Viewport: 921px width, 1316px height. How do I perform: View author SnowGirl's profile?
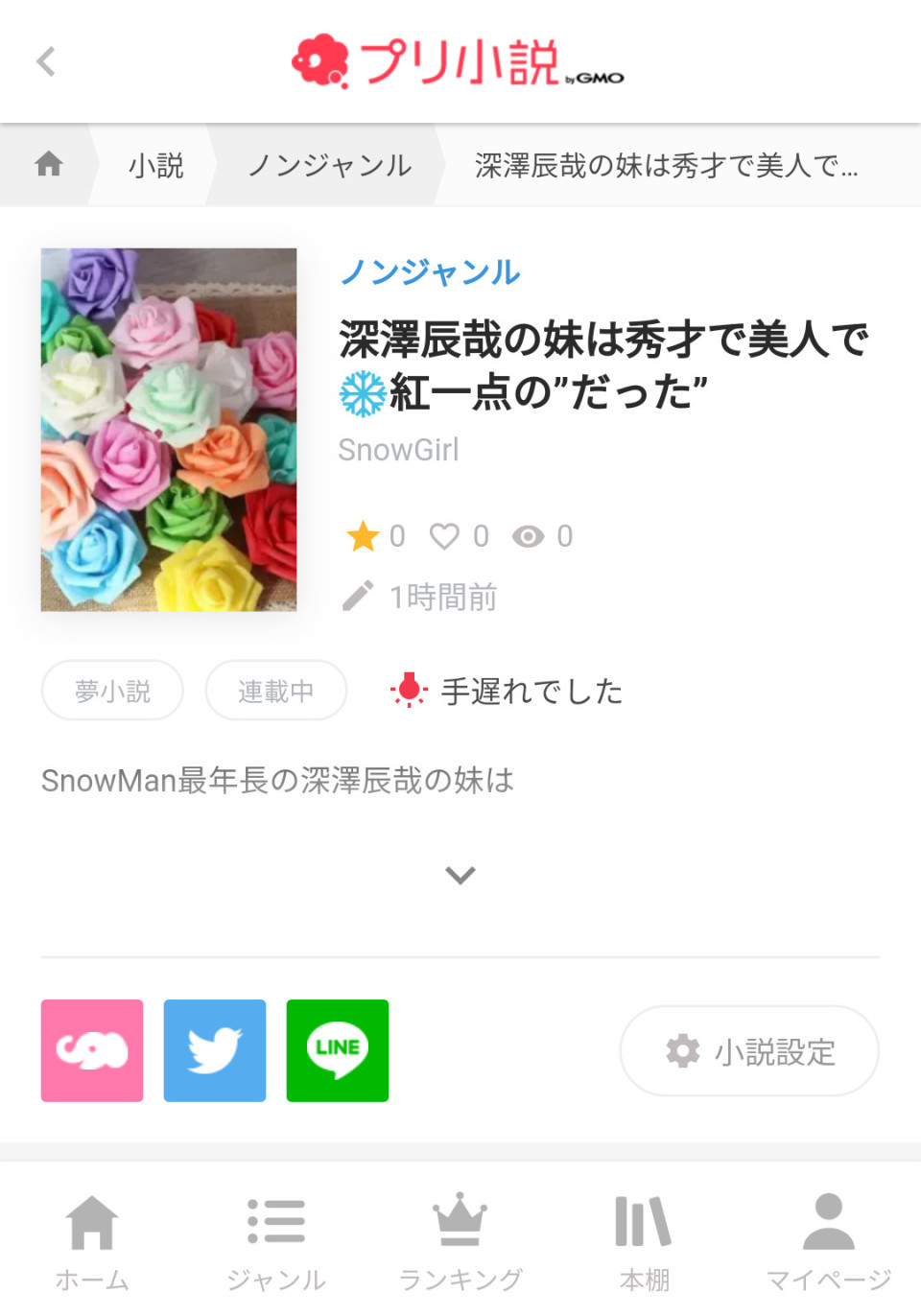[398, 449]
